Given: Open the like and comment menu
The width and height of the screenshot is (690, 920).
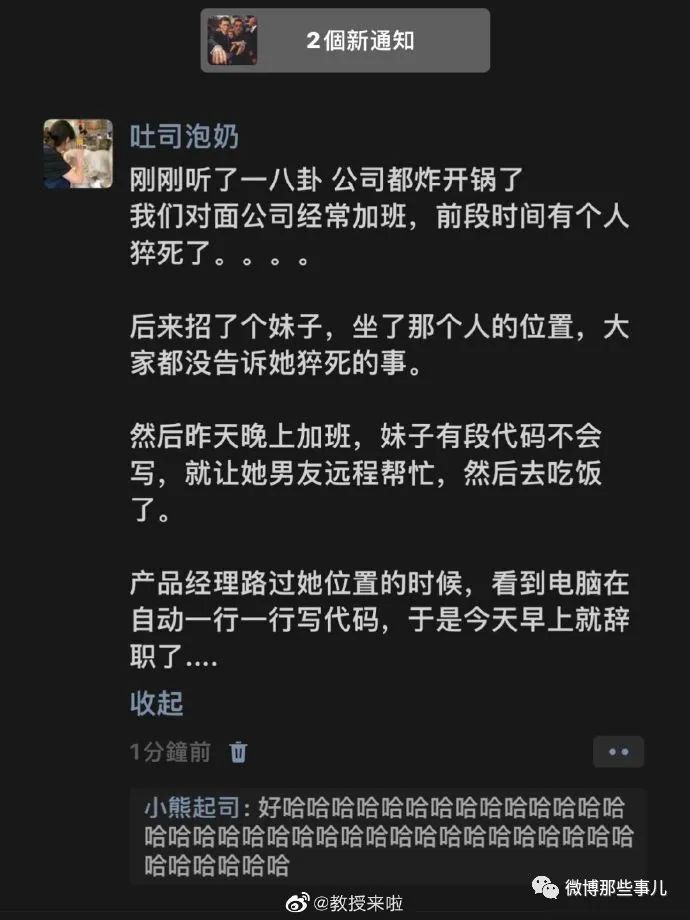Looking at the screenshot, I should pos(617,752).
